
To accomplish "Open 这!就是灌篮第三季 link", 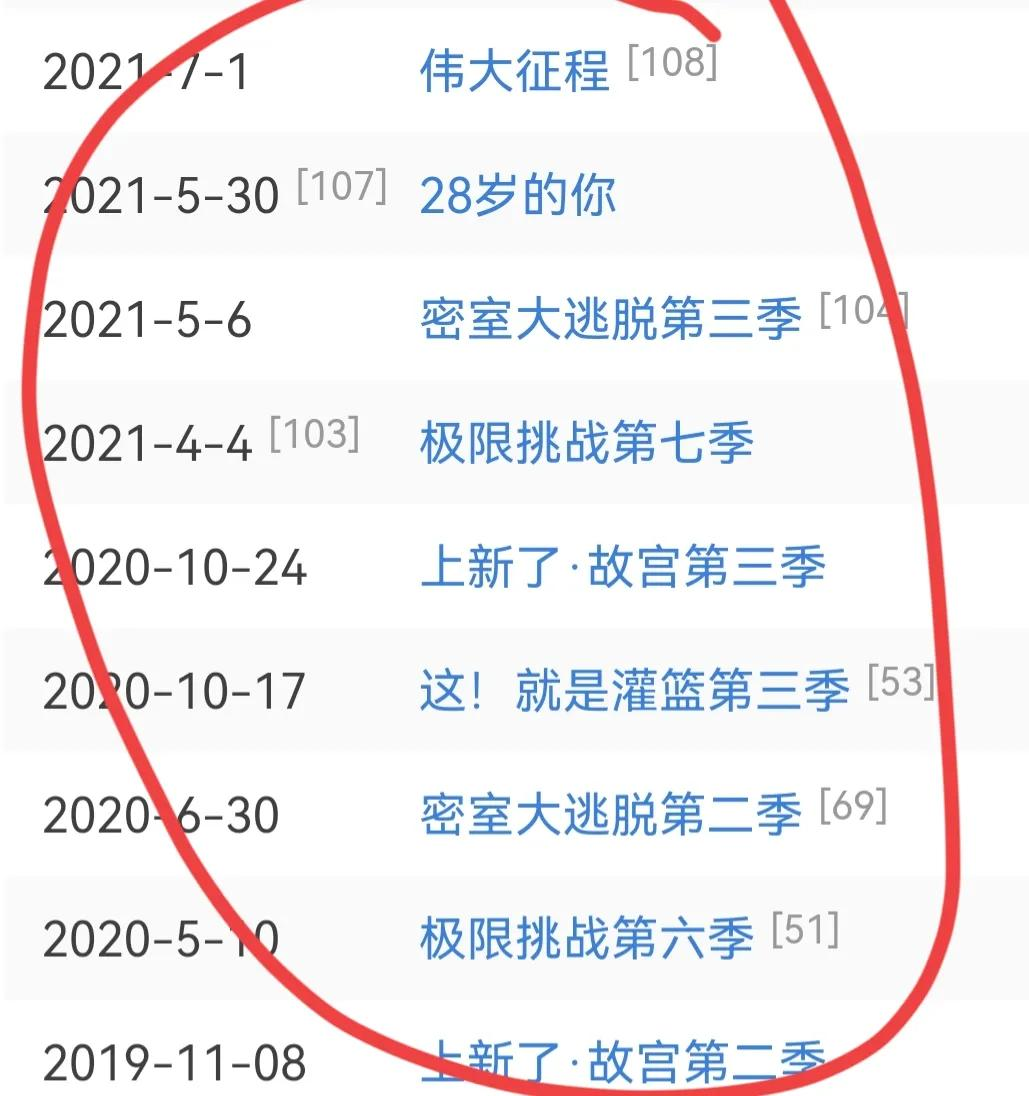I will pyautogui.click(x=634, y=692).
